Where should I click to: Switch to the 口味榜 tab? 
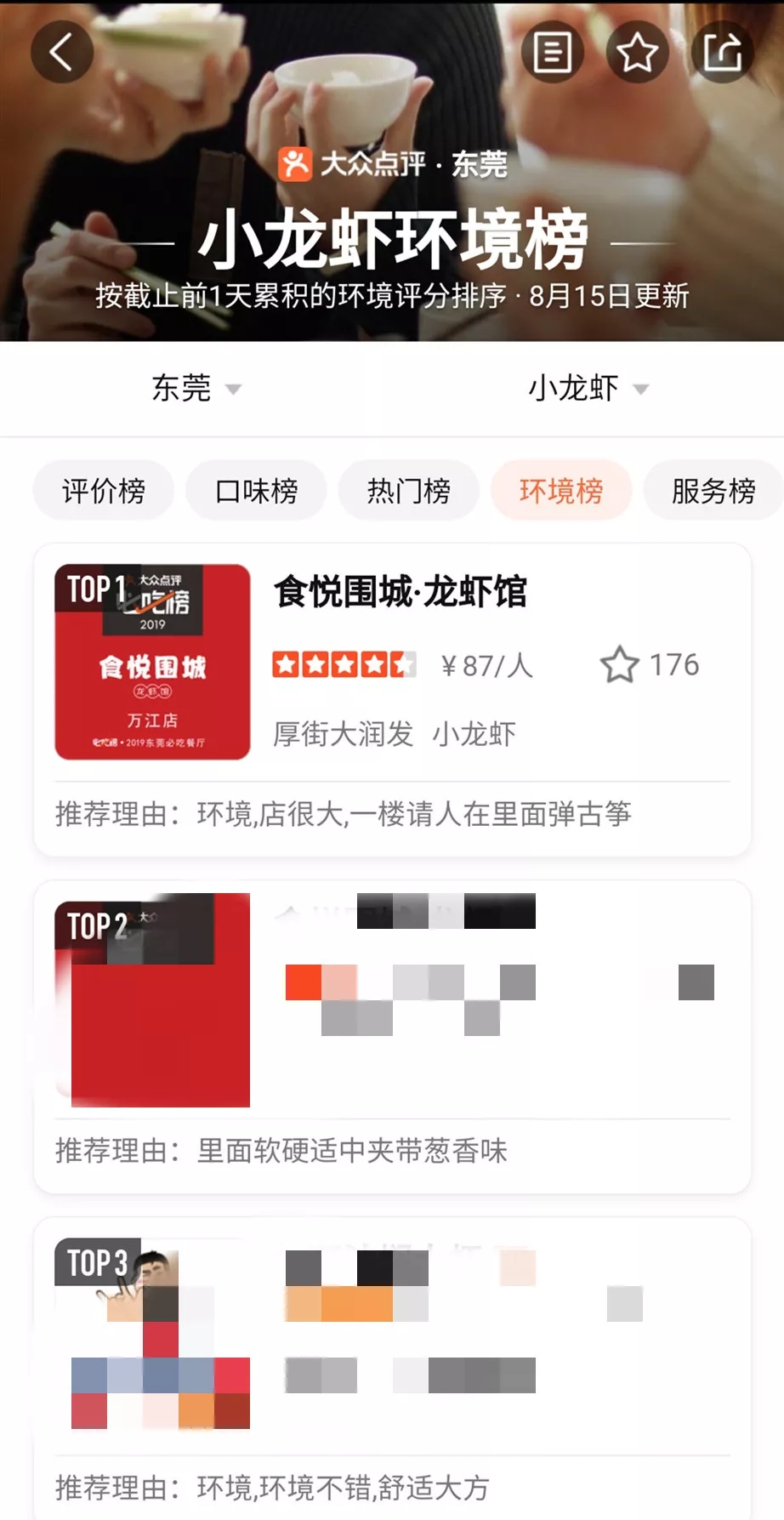(x=256, y=491)
